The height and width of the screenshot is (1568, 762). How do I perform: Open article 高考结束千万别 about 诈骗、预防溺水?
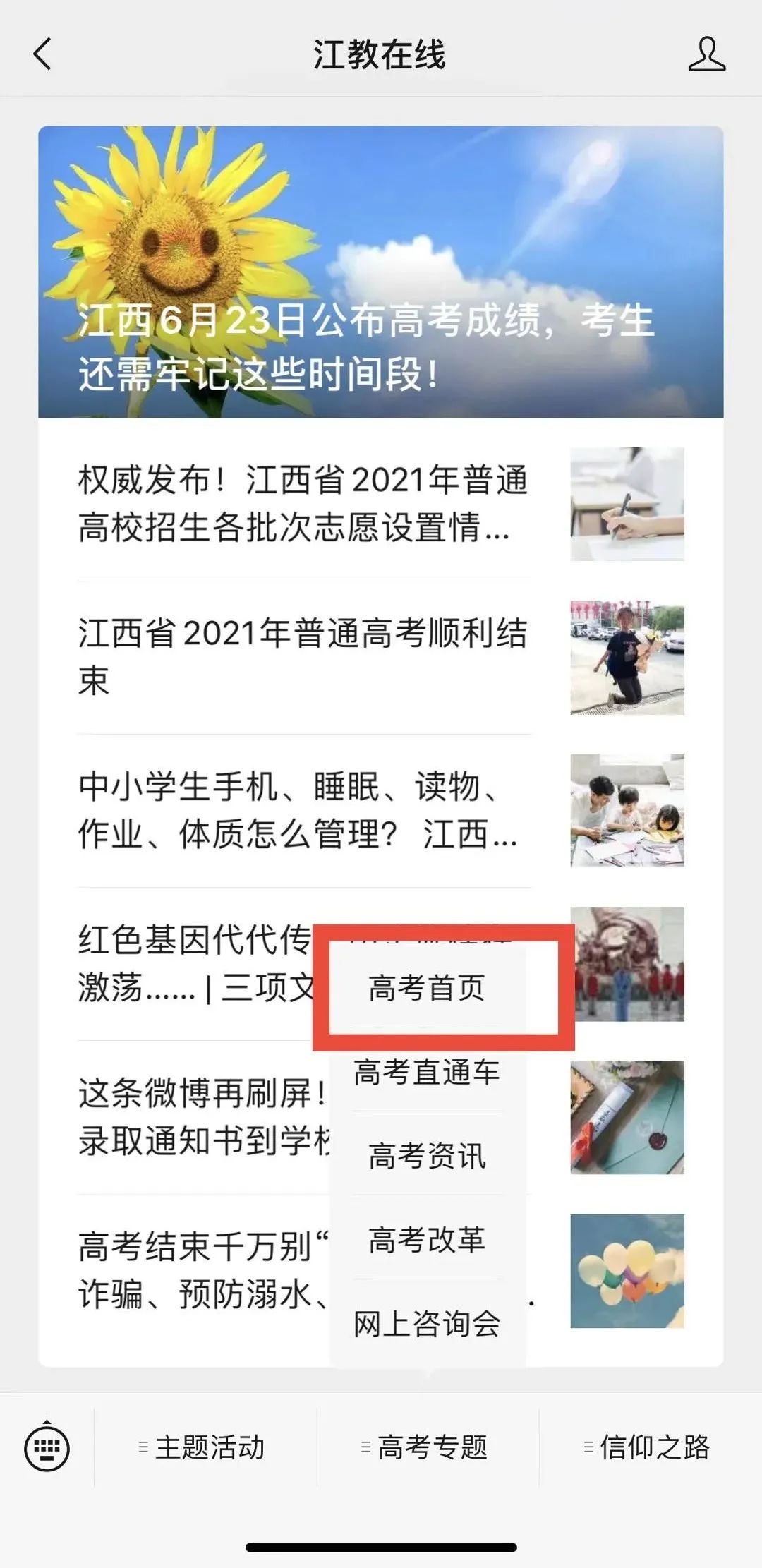(198, 1270)
